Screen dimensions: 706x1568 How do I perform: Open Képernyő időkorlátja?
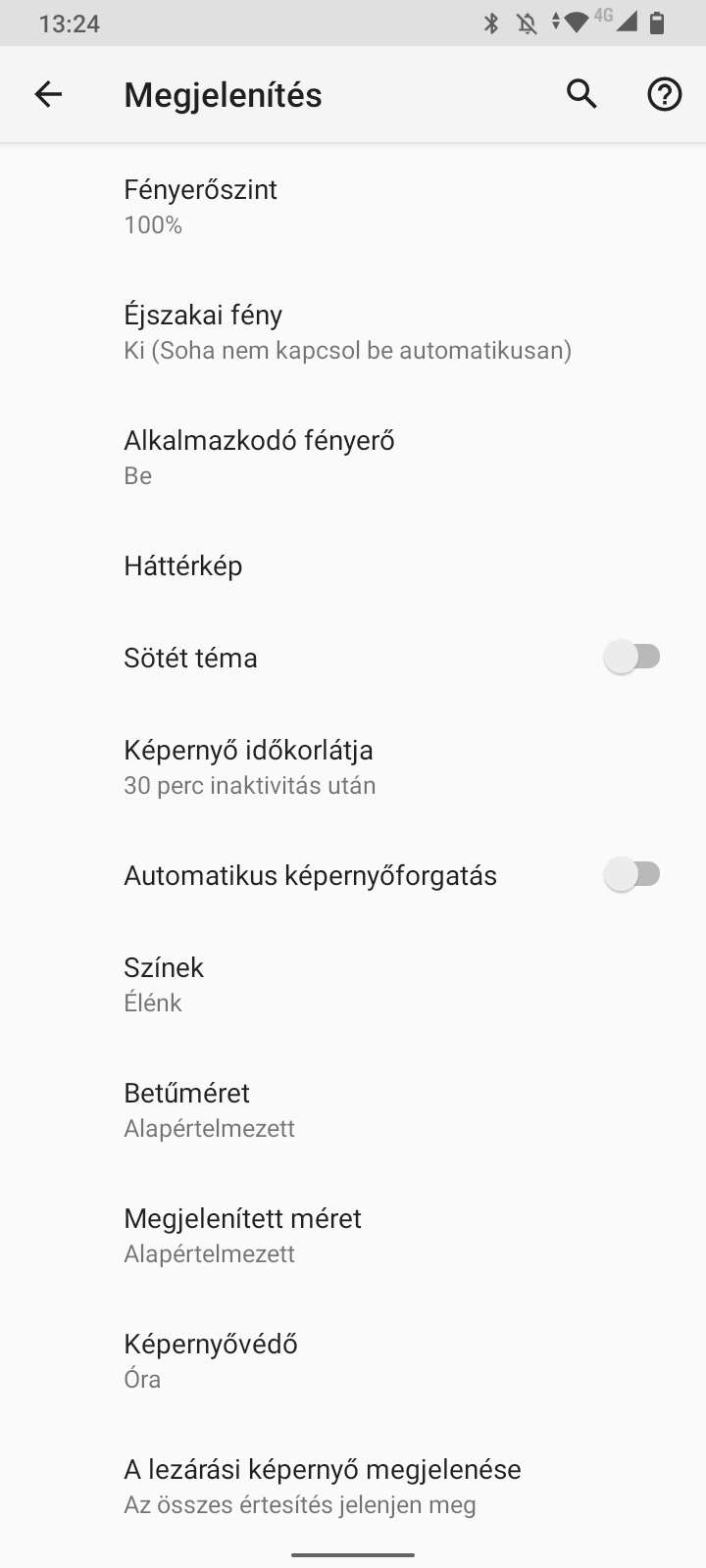tap(353, 766)
